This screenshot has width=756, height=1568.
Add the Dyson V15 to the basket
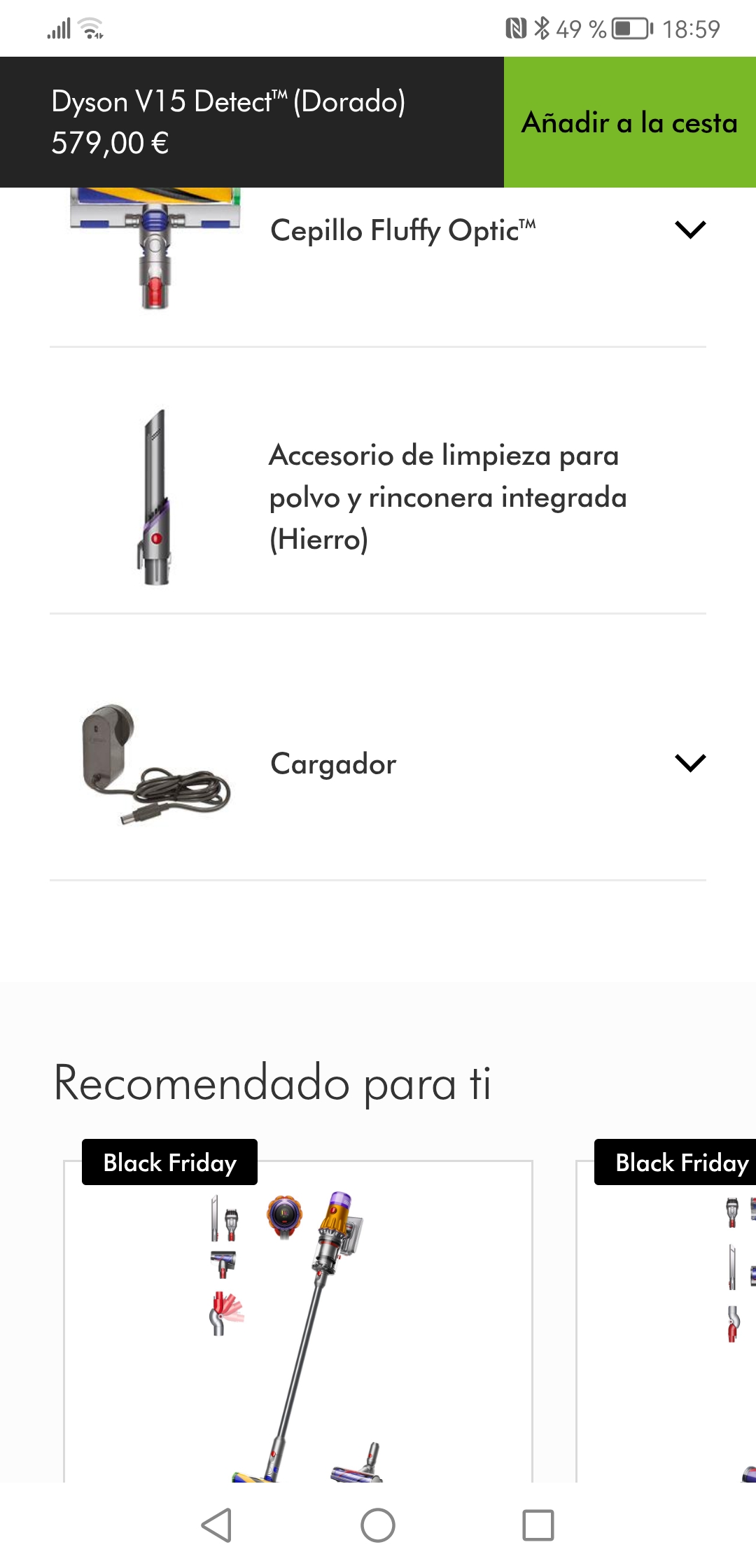[x=629, y=122]
